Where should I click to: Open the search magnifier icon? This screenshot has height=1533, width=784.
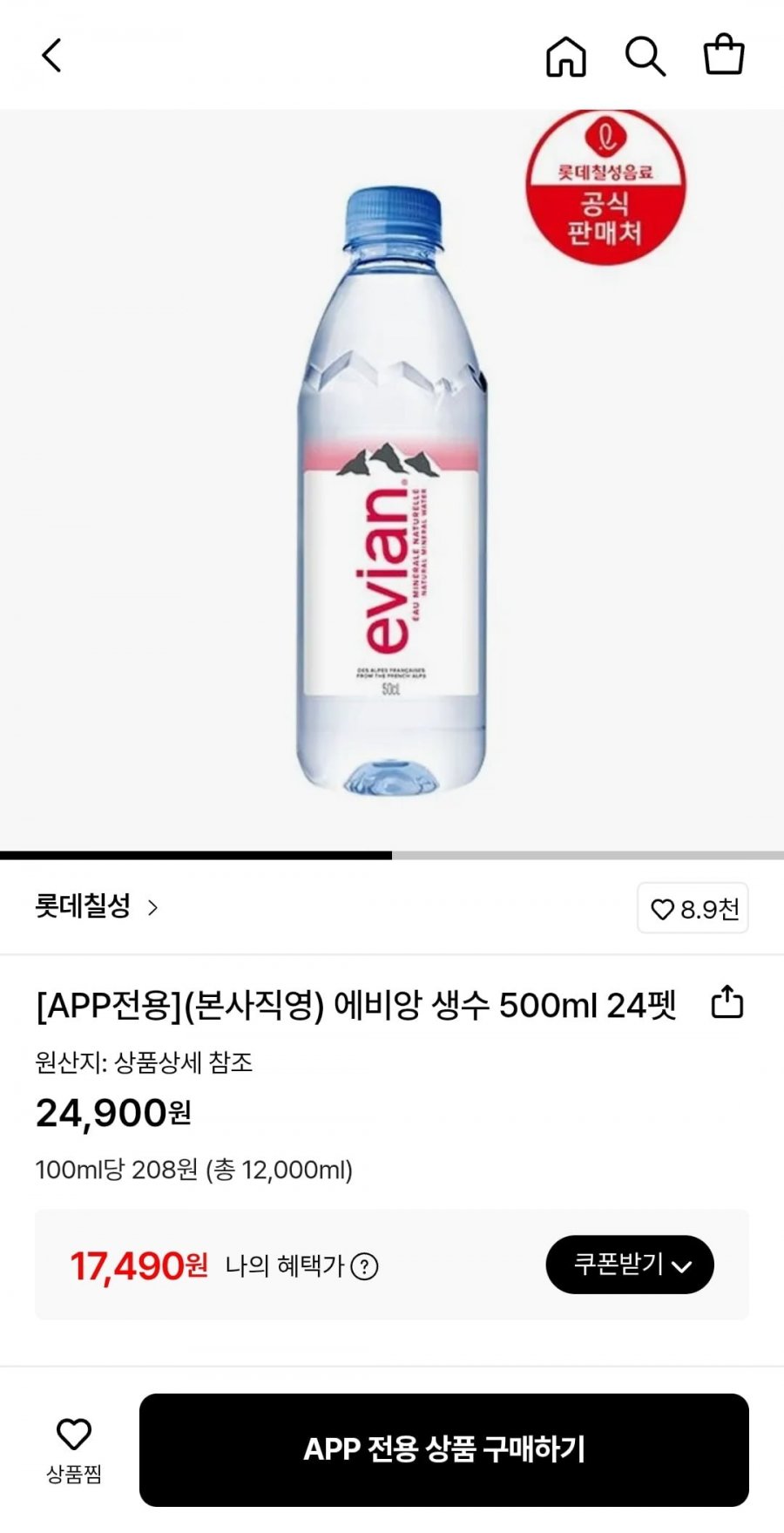pyautogui.click(x=645, y=57)
